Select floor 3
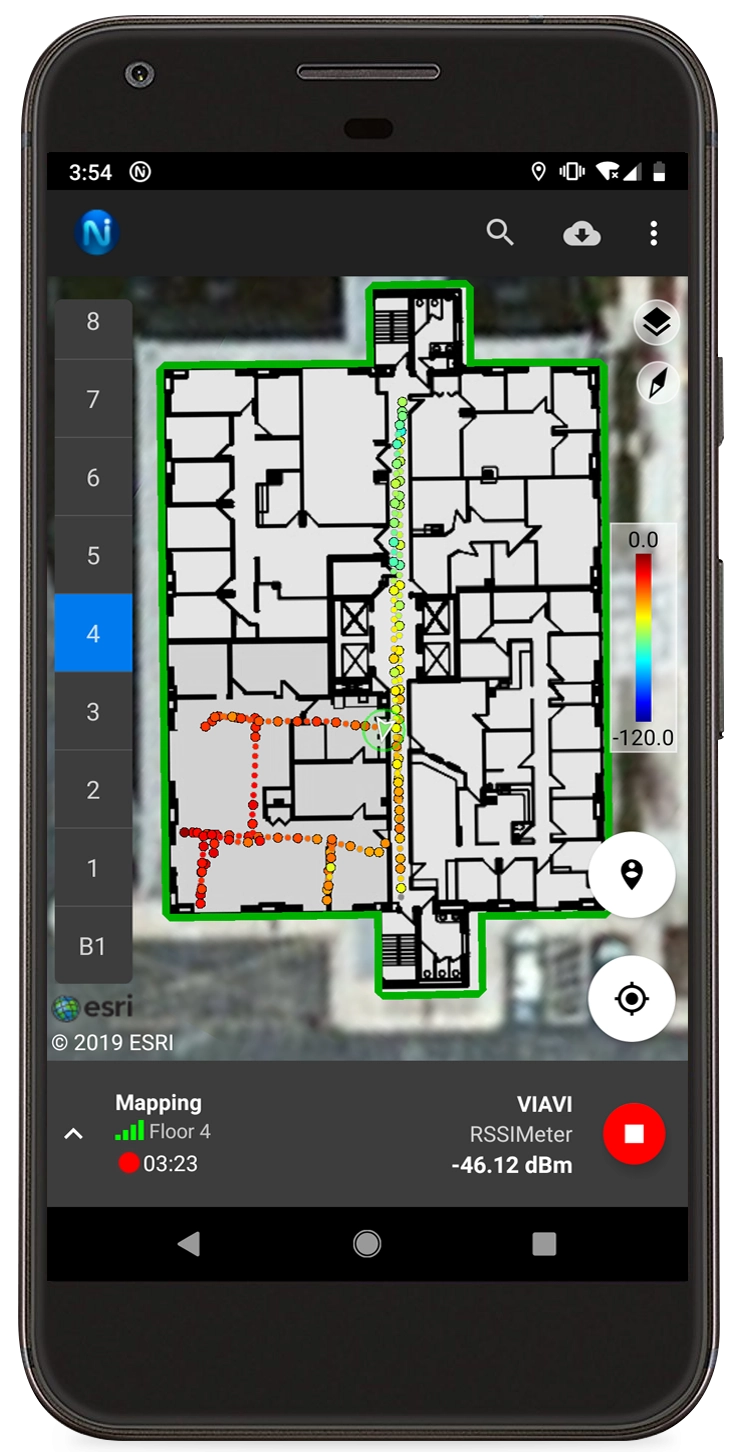Screen dimensions: 740x1452 (x=93, y=711)
